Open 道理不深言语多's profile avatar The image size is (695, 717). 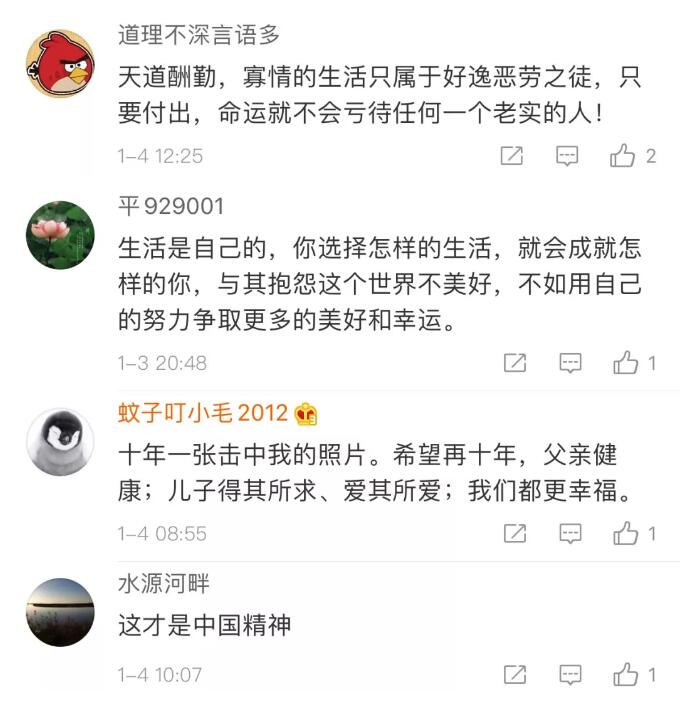(60, 63)
